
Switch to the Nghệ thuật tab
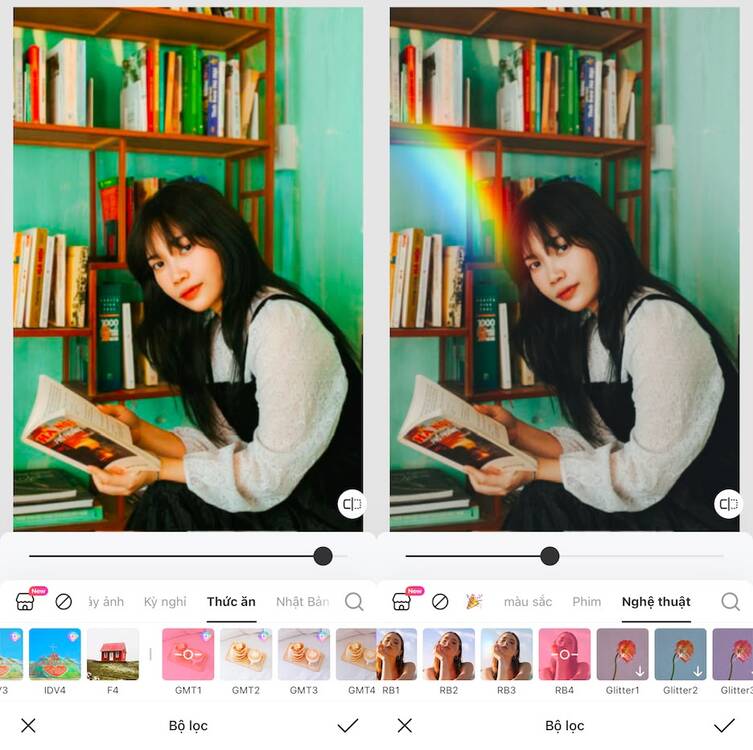pos(656,601)
